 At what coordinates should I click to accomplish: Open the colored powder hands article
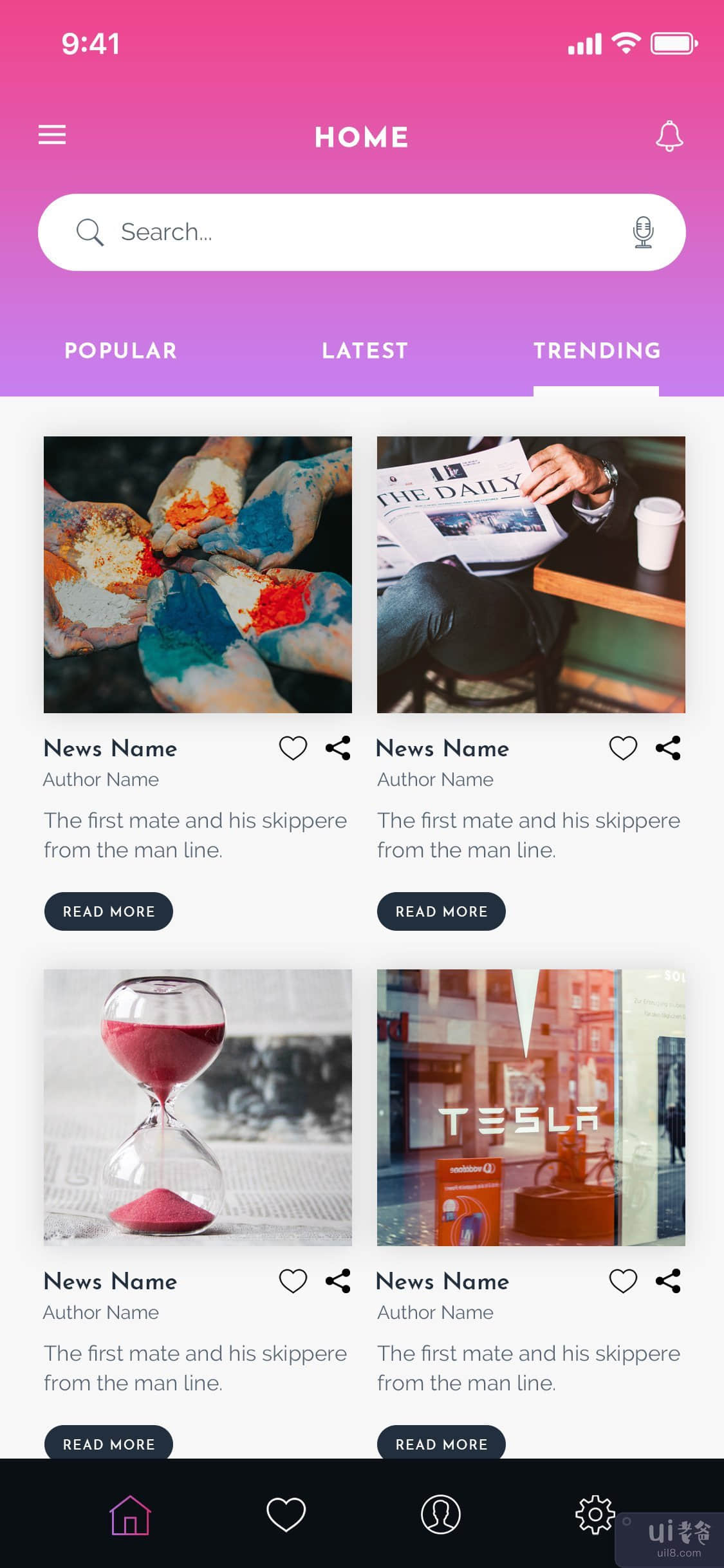(x=198, y=574)
